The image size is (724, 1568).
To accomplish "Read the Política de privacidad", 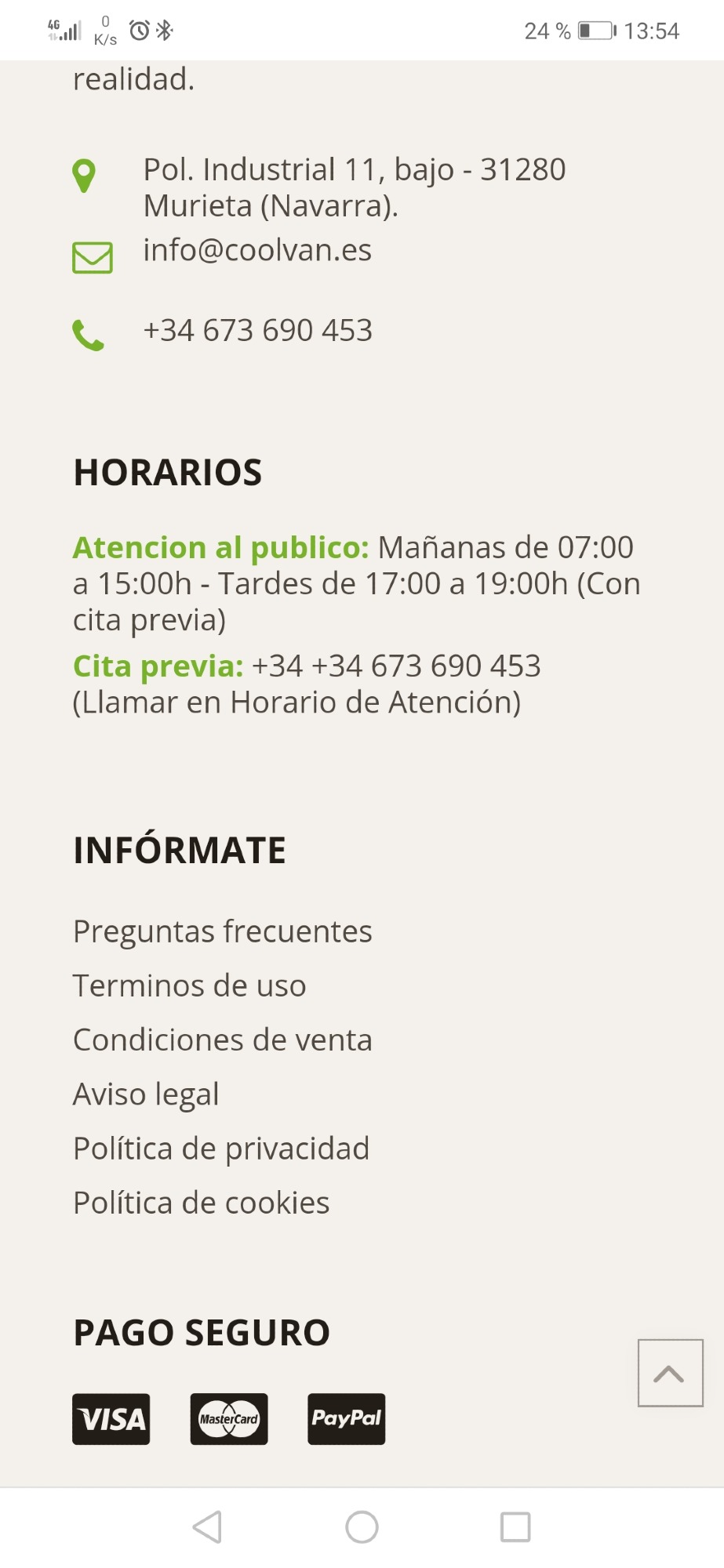I will click(x=221, y=1149).
